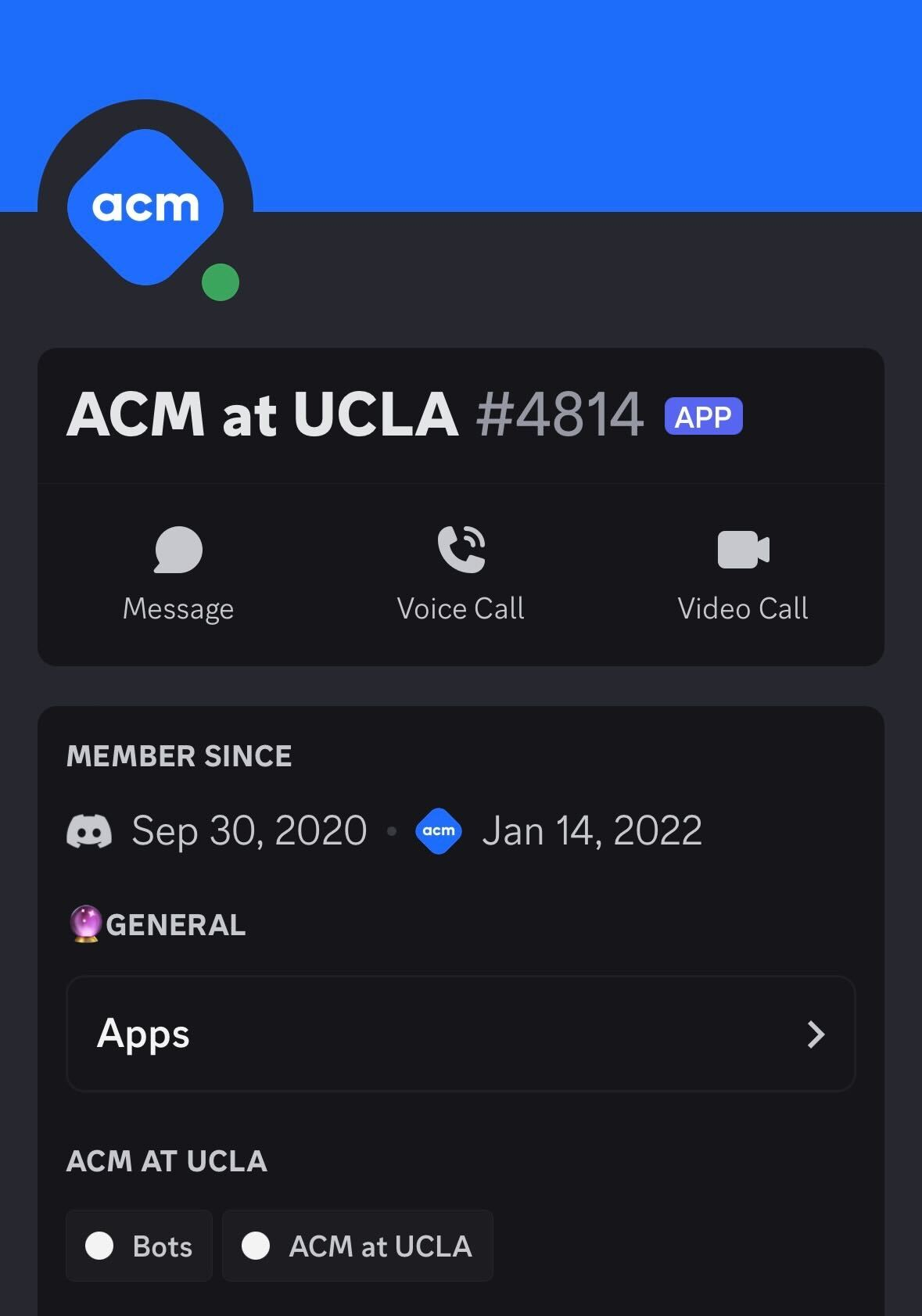Start a Video Call with the bot
This screenshot has height=1316, width=922.
coord(743,571)
